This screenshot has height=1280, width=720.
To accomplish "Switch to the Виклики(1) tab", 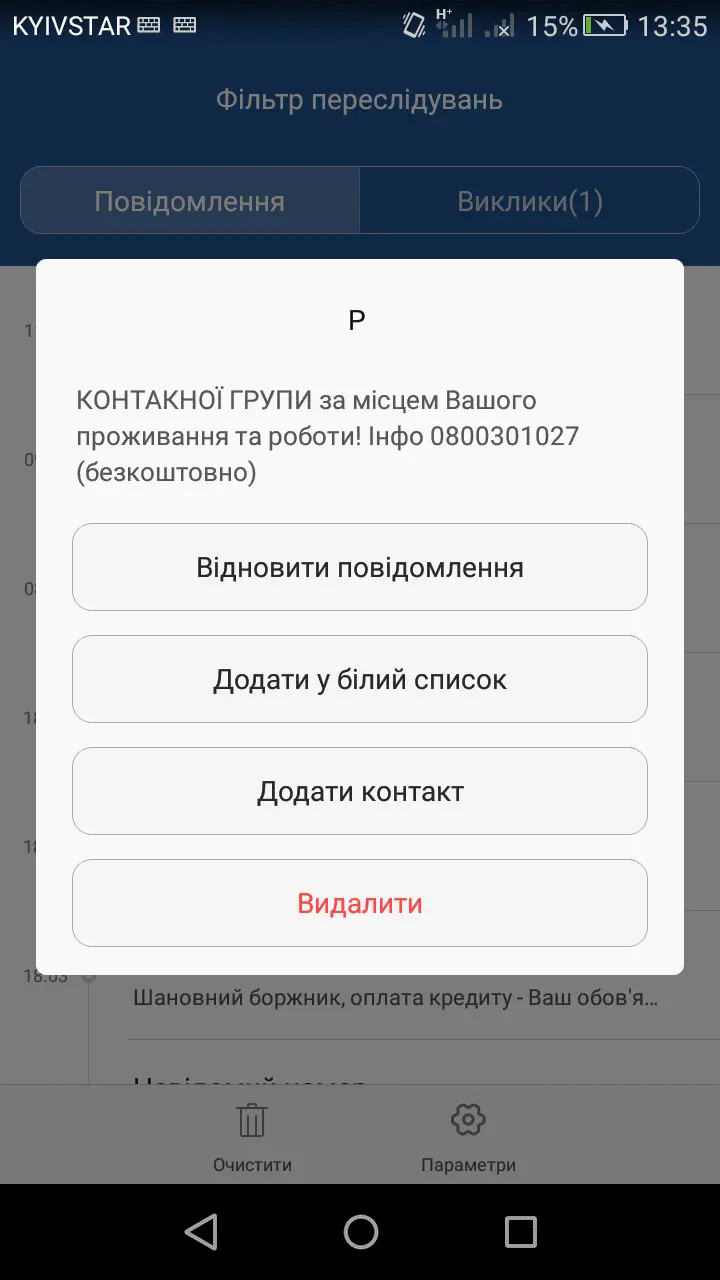I will pos(529,200).
